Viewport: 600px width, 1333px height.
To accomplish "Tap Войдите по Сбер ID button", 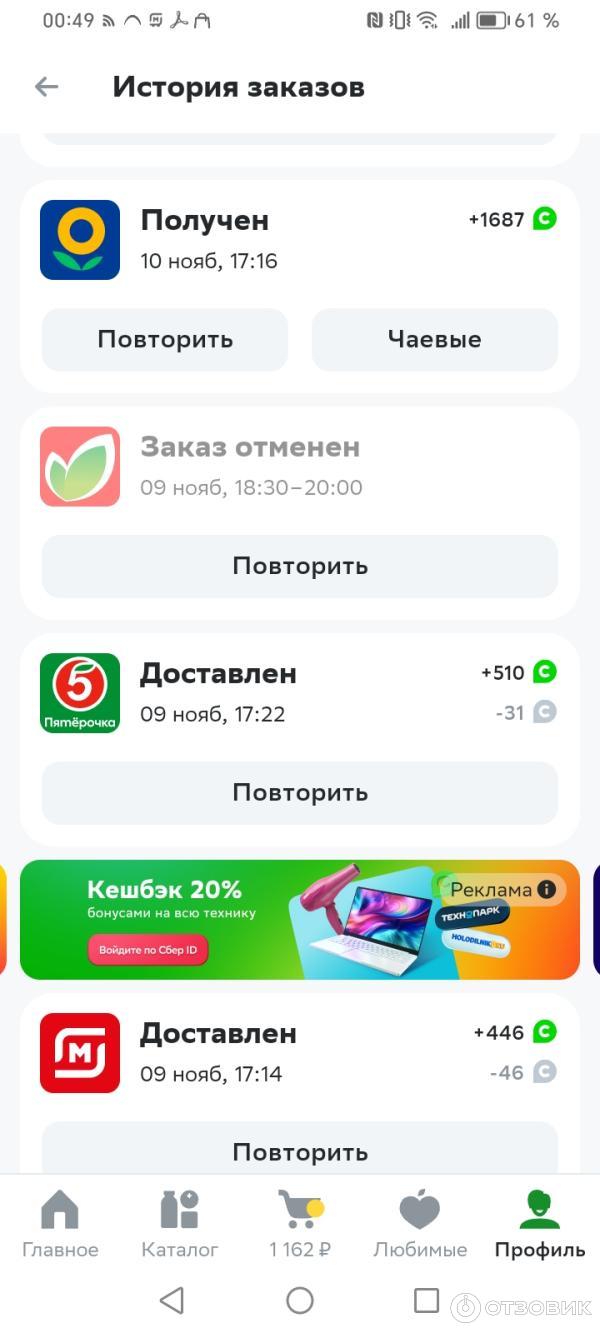I will pyautogui.click(x=148, y=950).
